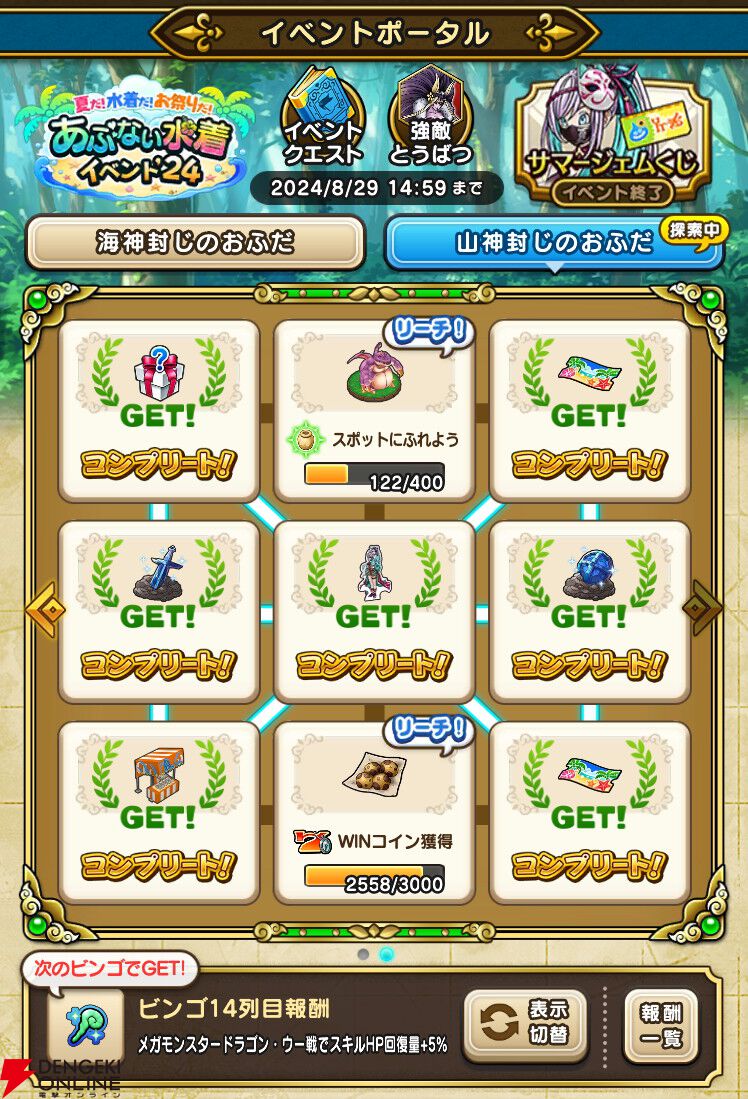The height and width of the screenshot is (1099, 748).
Task: Go to the next bingo sheet arrow
Action: pos(702,609)
